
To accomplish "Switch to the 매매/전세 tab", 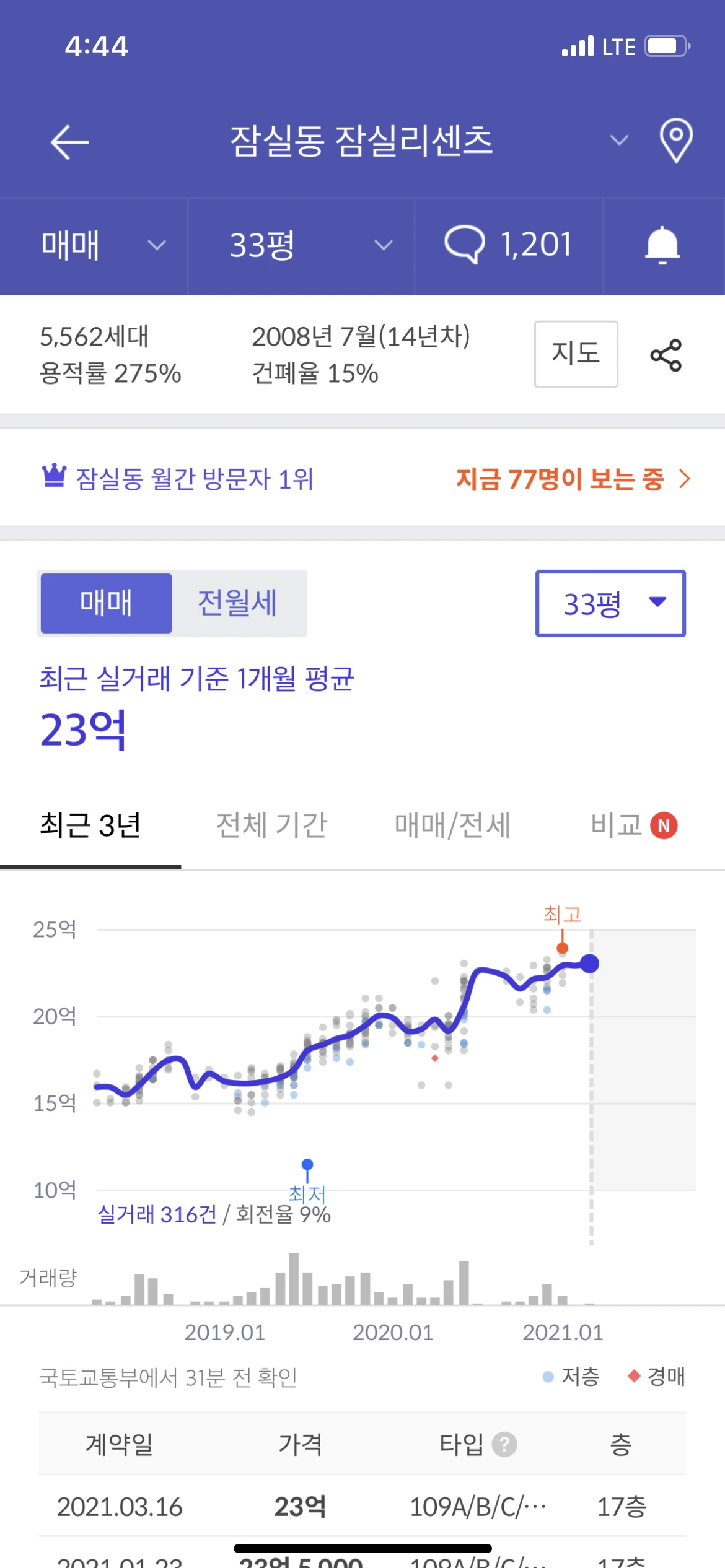I will click(x=453, y=825).
